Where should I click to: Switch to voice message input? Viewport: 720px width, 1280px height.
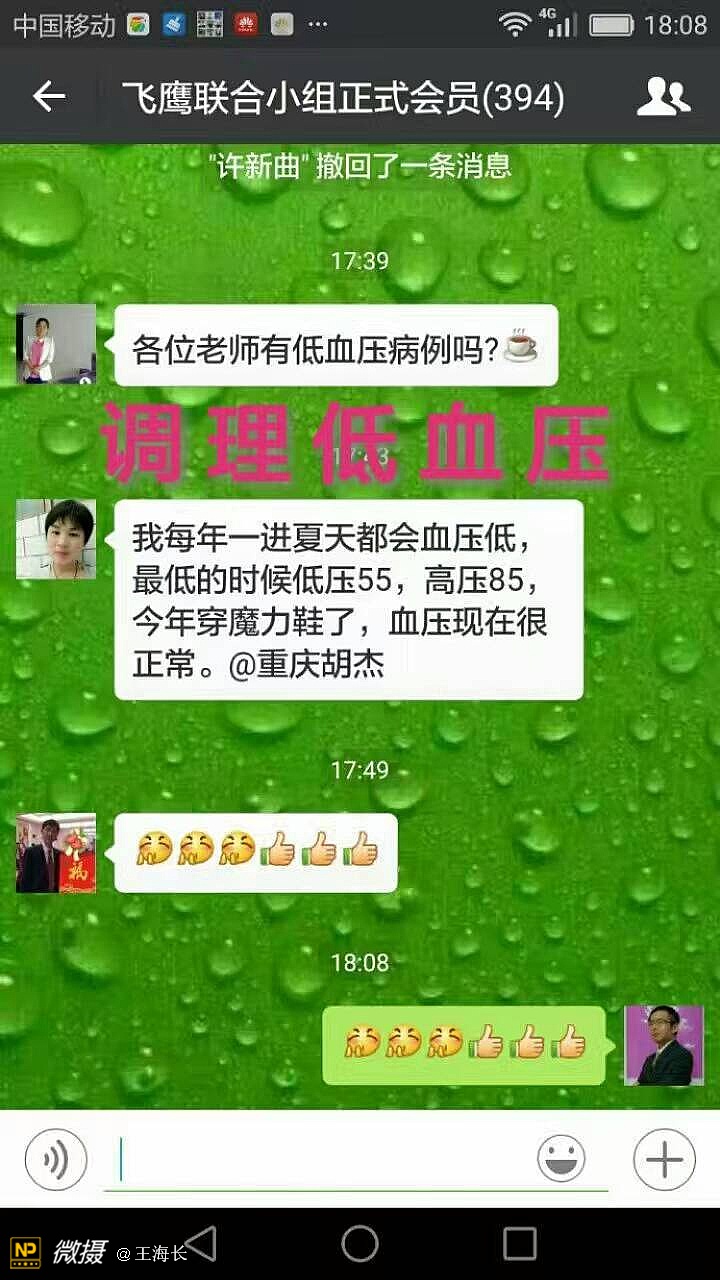tap(56, 1160)
